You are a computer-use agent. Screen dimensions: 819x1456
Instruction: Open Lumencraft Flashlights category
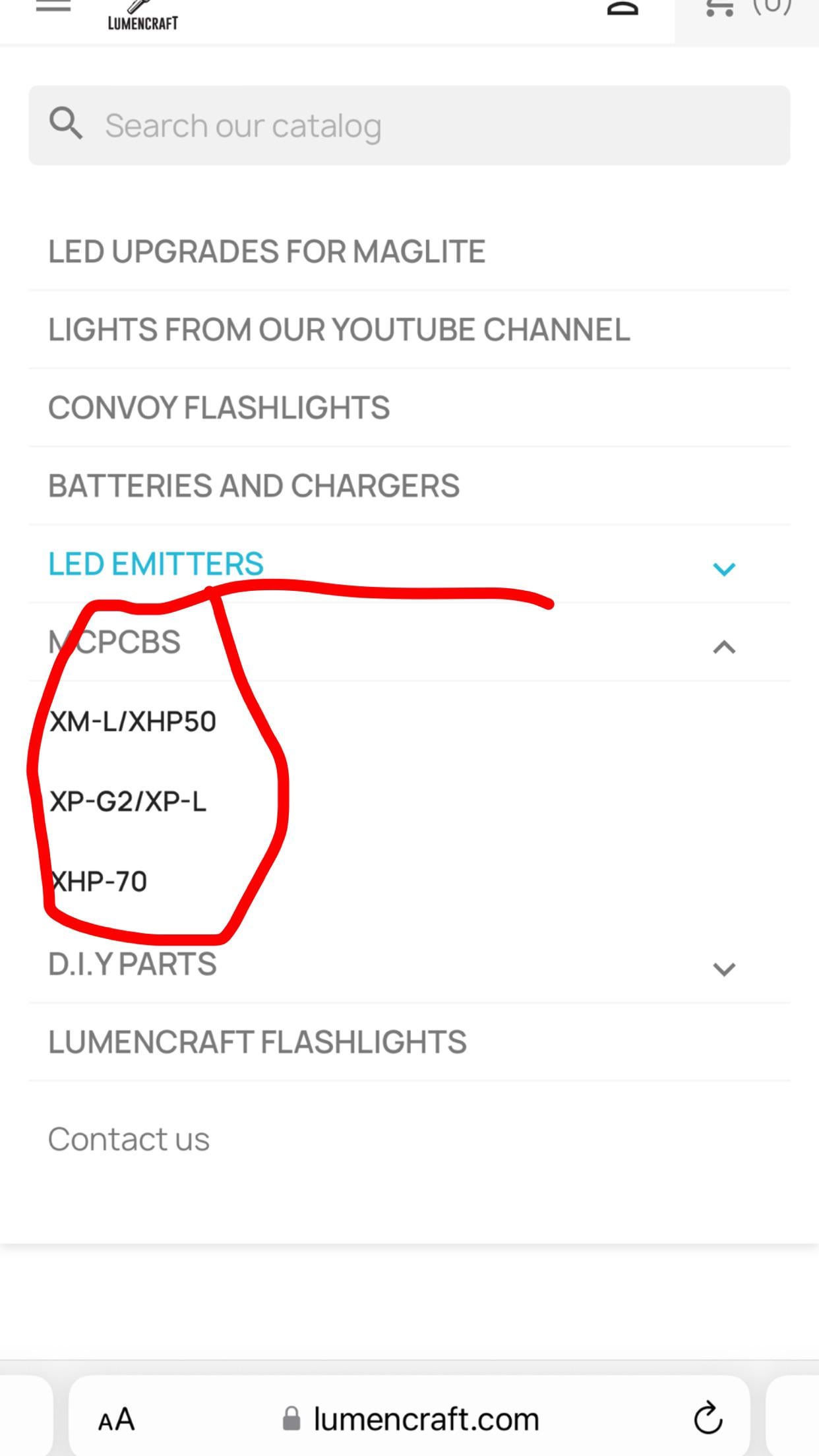coord(257,1043)
